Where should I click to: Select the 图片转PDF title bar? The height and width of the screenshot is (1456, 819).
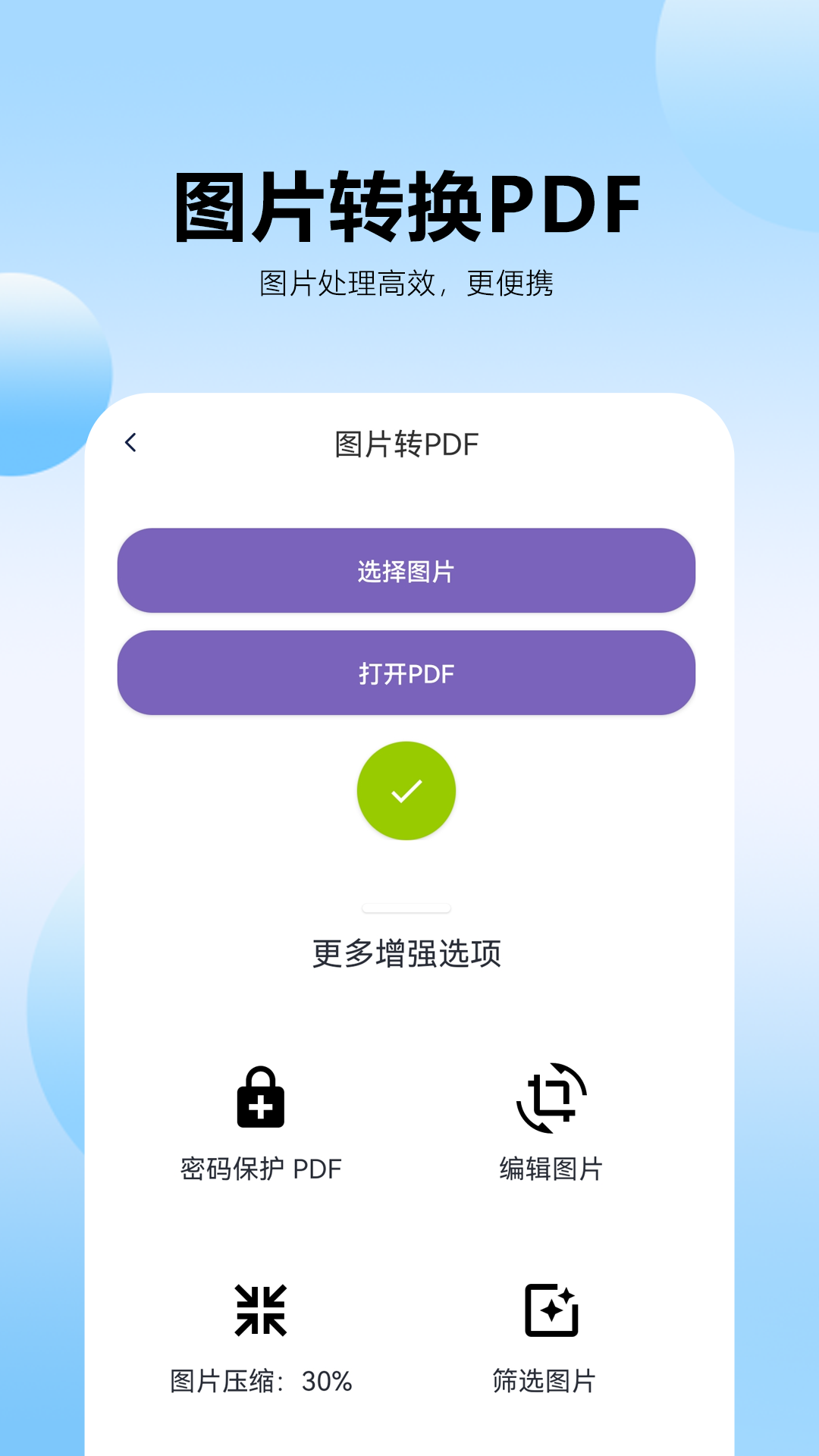click(x=406, y=444)
